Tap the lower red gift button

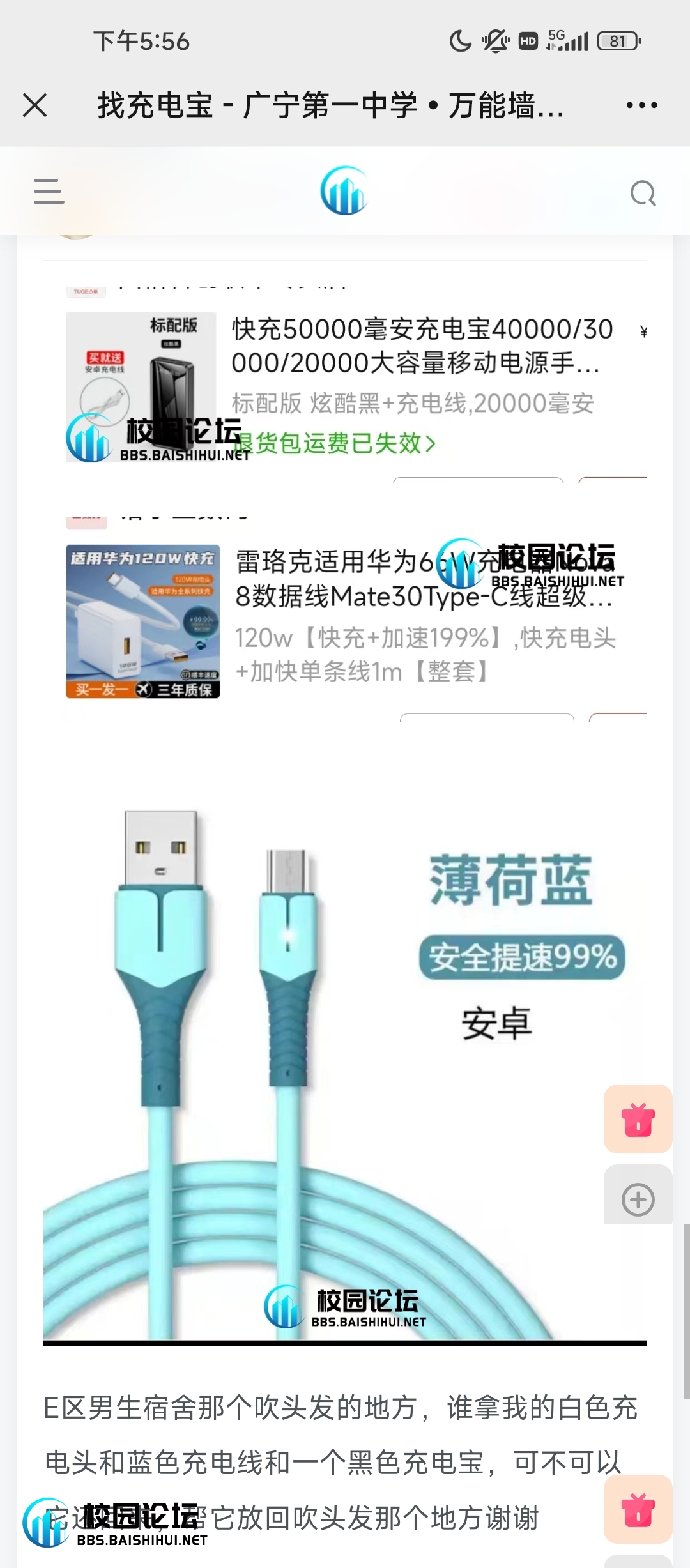point(638,1510)
